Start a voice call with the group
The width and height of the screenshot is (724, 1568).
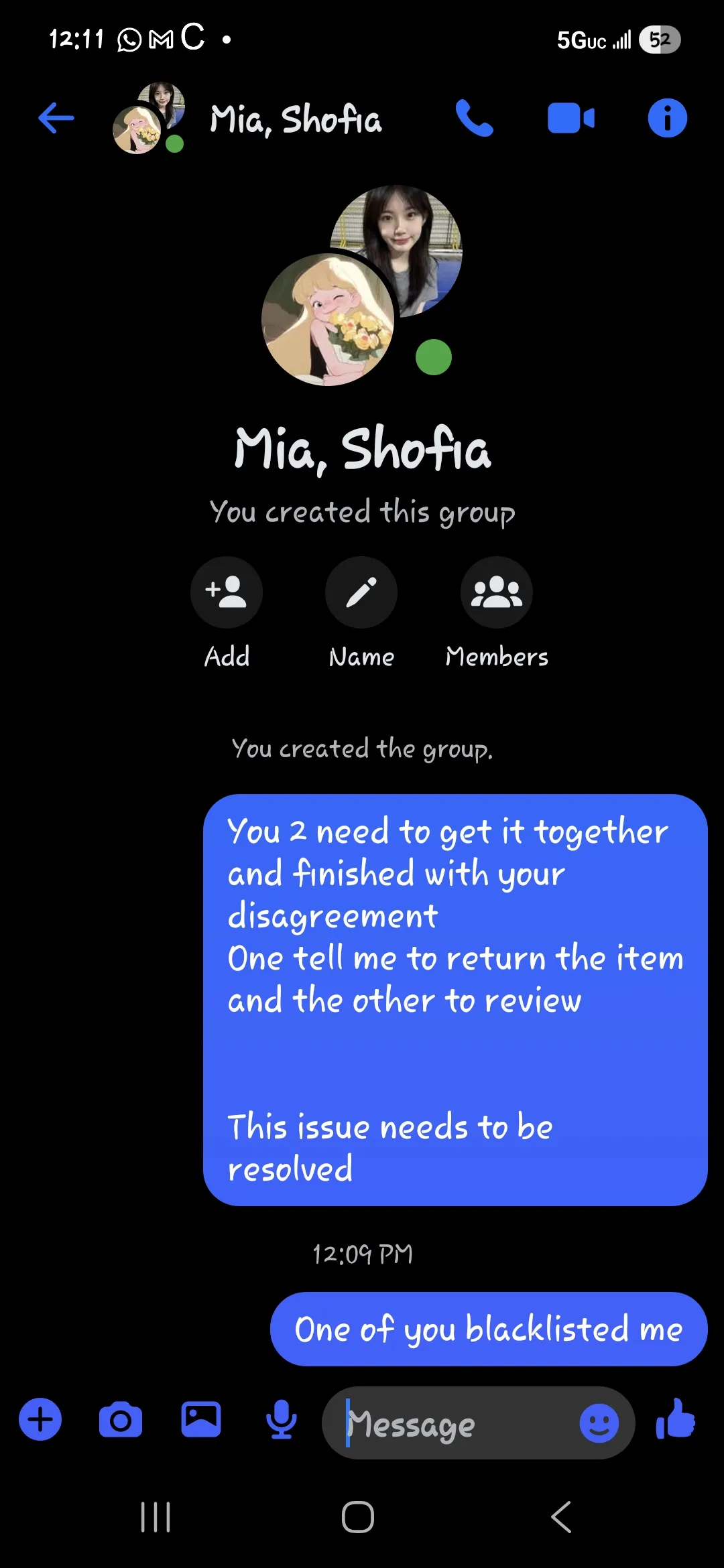pyautogui.click(x=474, y=119)
